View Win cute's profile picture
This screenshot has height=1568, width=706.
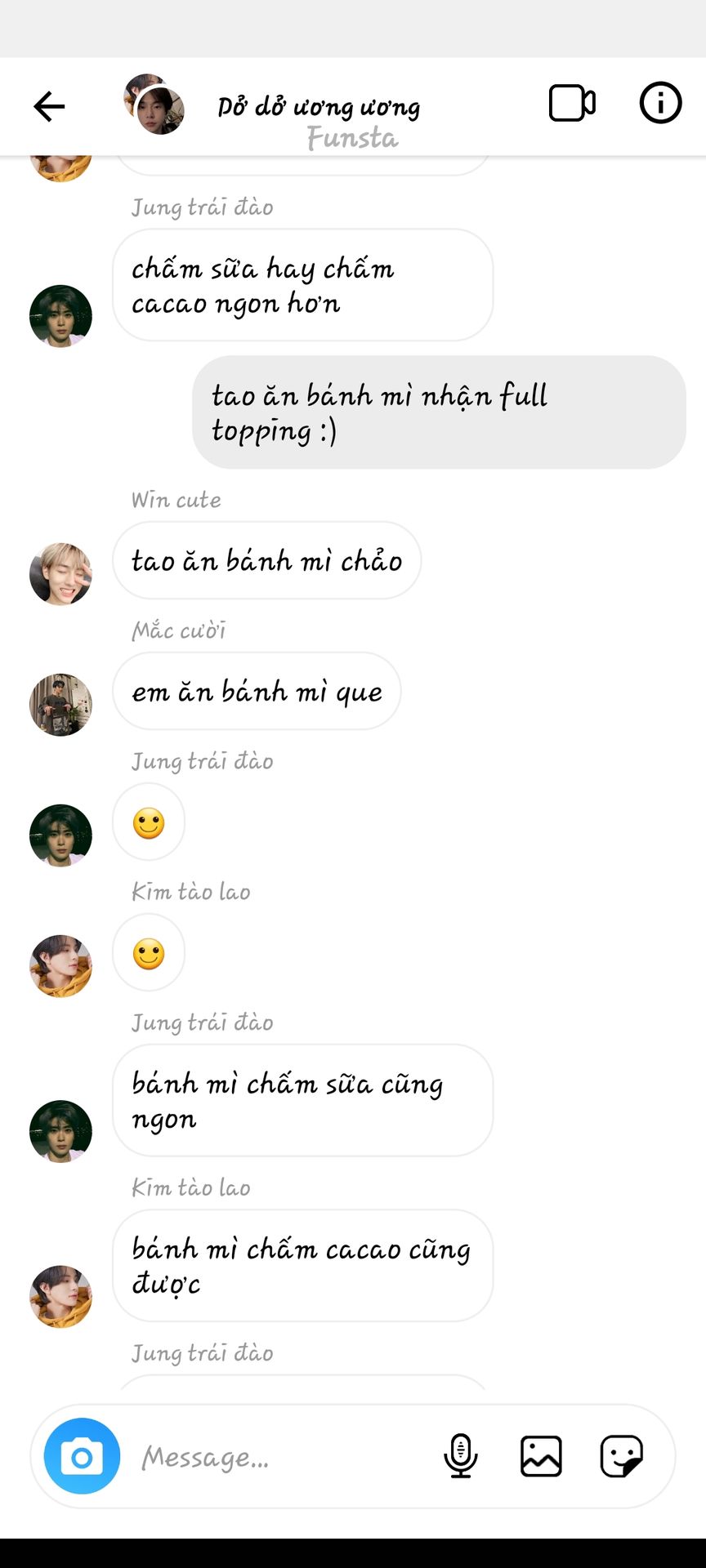point(60,574)
